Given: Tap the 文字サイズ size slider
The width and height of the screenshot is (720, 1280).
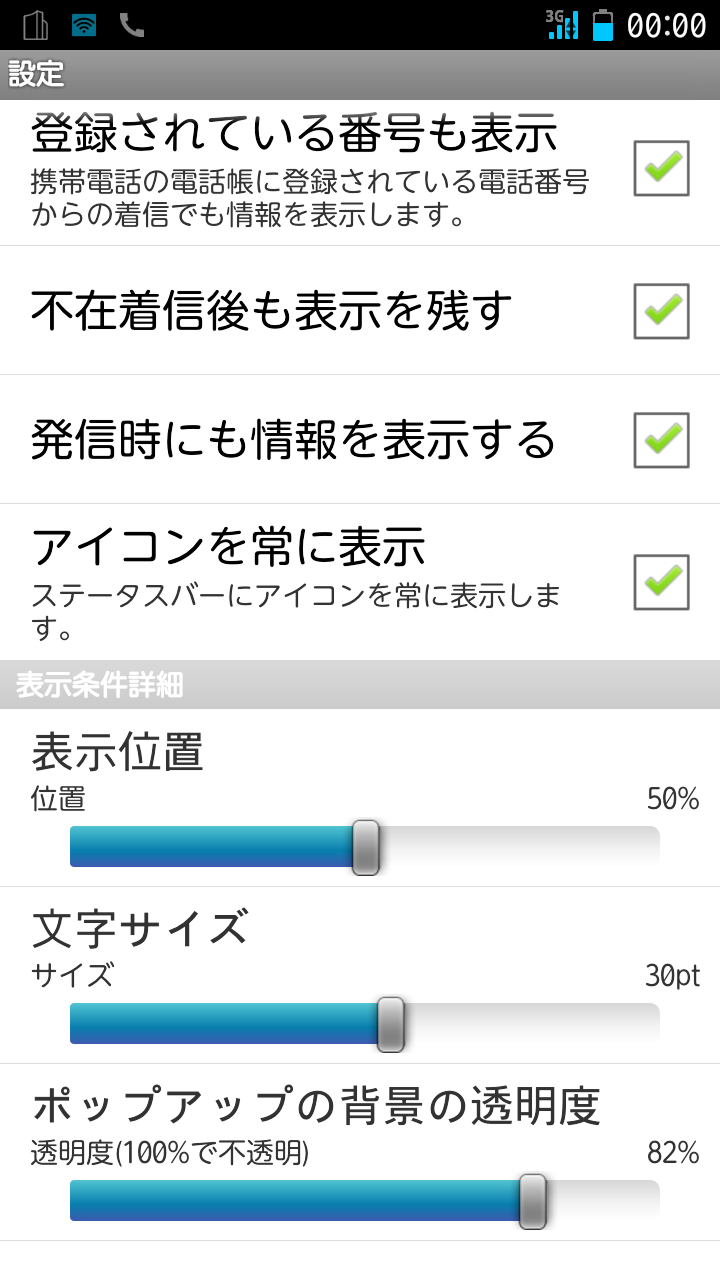Looking at the screenshot, I should click(365, 1024).
